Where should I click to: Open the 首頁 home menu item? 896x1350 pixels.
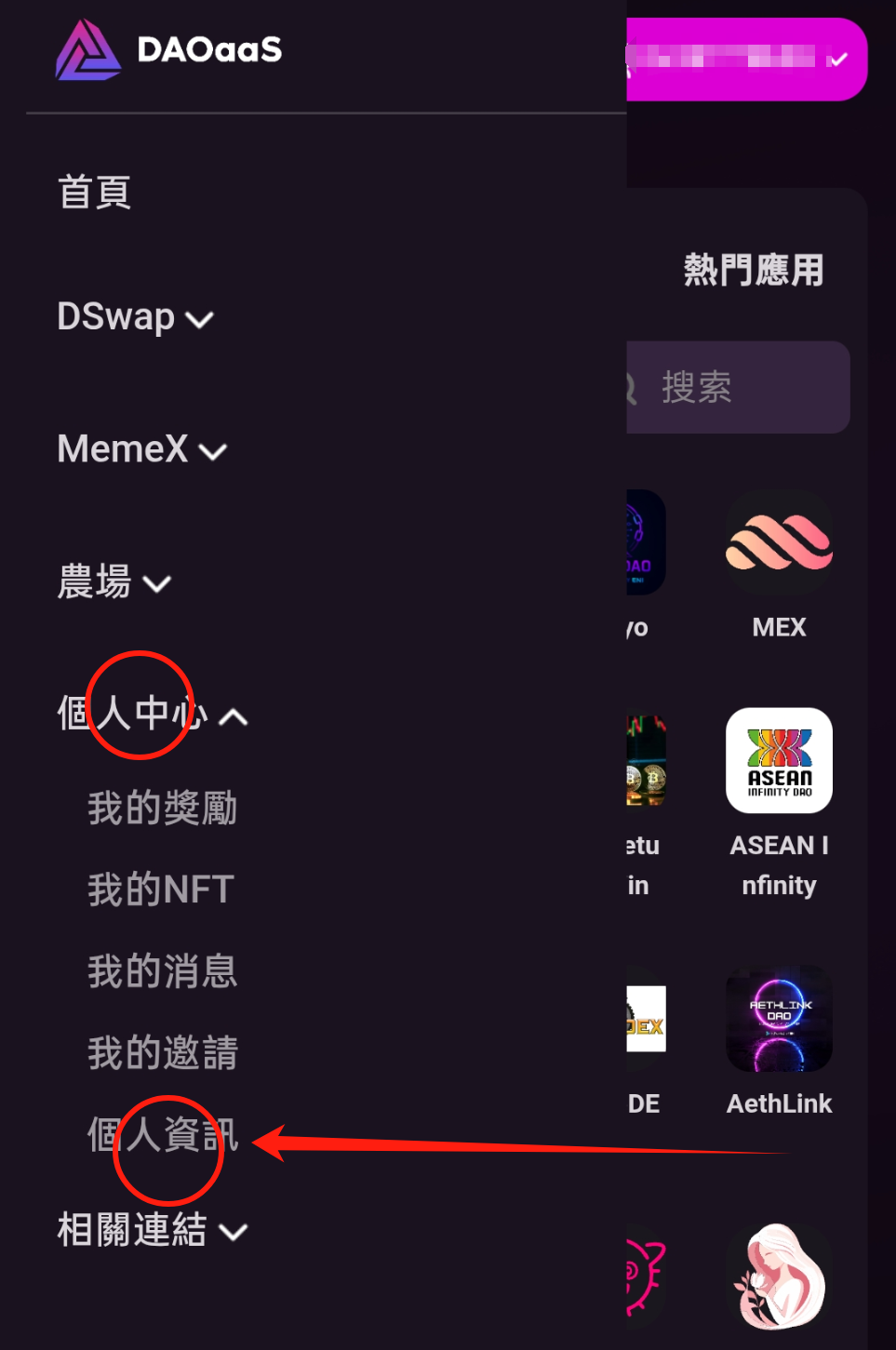pyautogui.click(x=94, y=193)
